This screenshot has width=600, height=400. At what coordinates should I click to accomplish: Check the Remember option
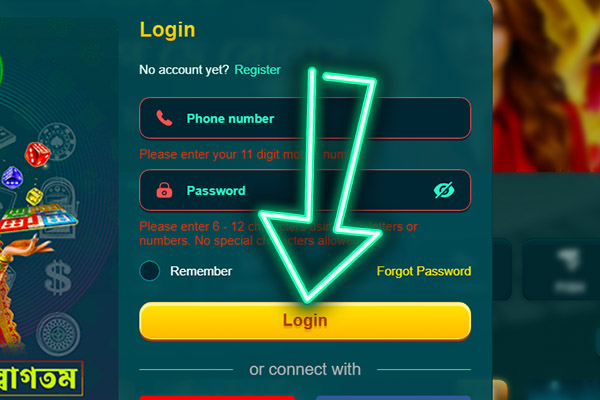coord(150,271)
